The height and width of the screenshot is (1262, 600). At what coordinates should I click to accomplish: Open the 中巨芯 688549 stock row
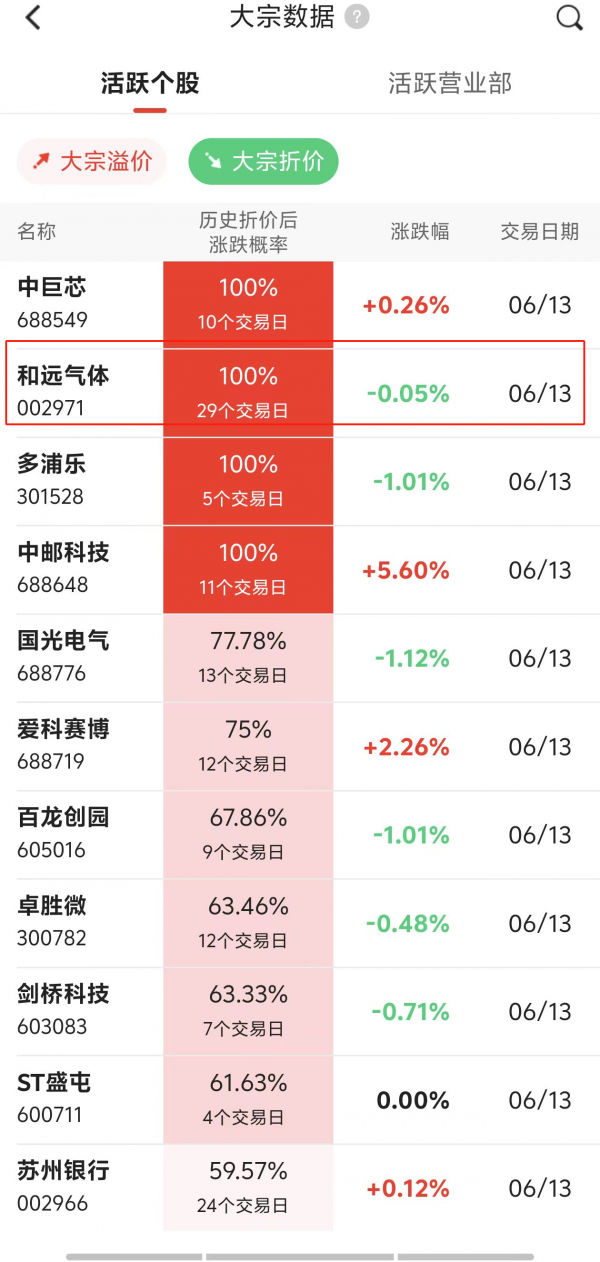(x=300, y=305)
